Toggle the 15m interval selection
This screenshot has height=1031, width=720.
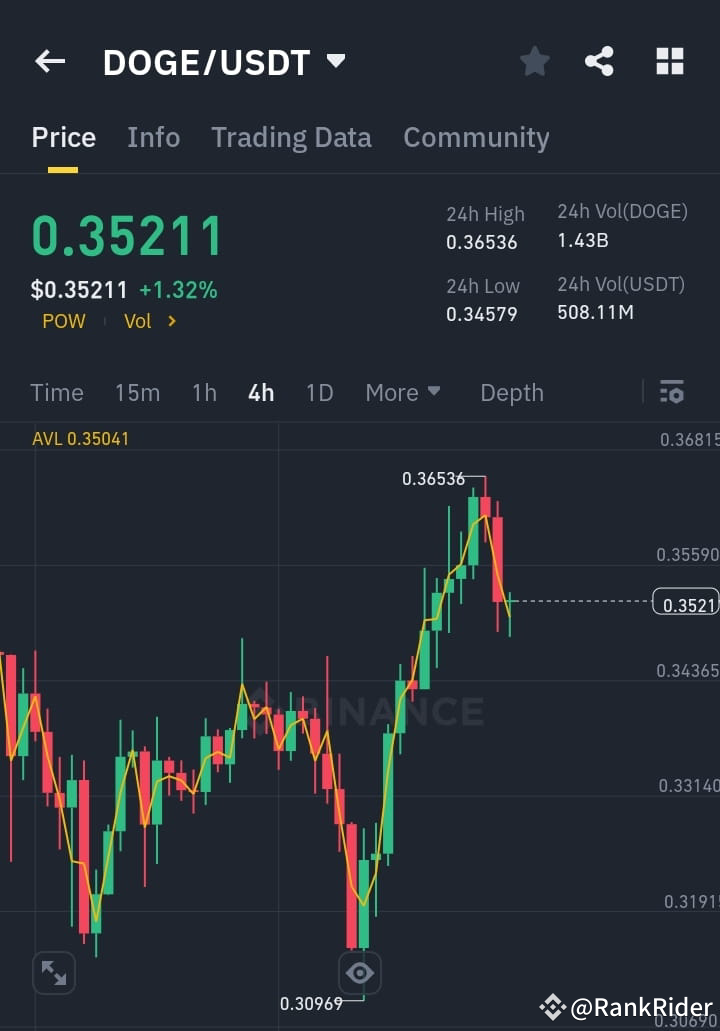coord(137,392)
